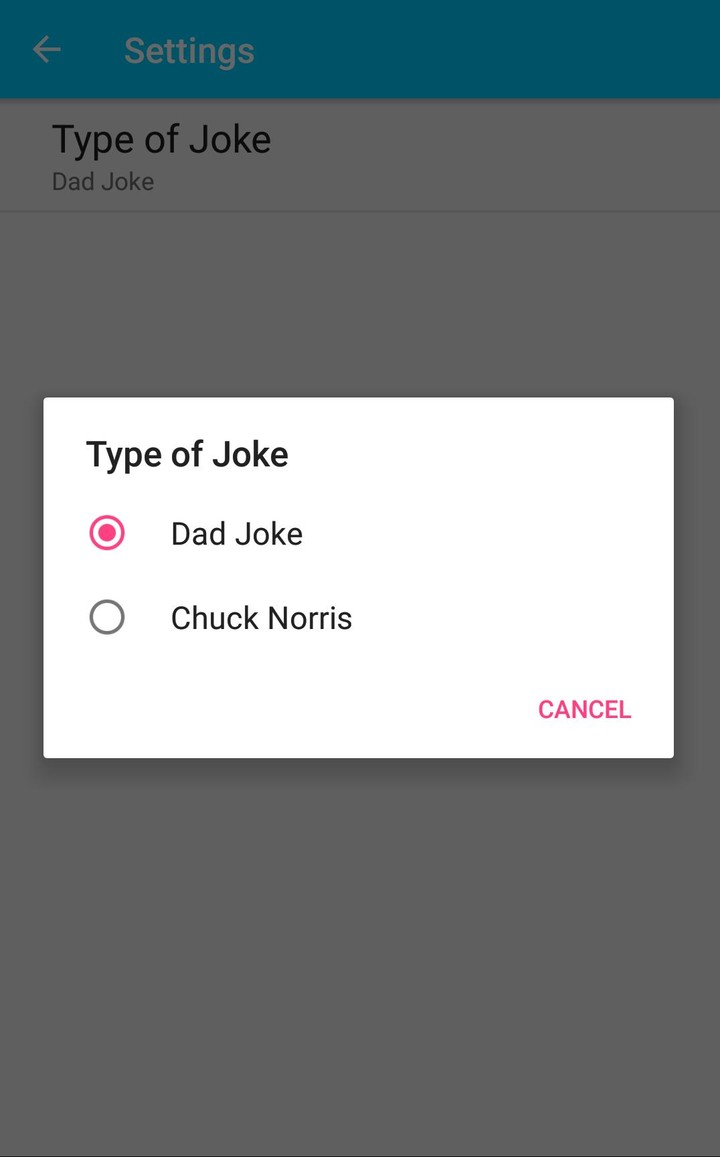Image resolution: width=720 pixels, height=1157 pixels.
Task: Click the filled Dad Joke radio circle
Action: (107, 533)
